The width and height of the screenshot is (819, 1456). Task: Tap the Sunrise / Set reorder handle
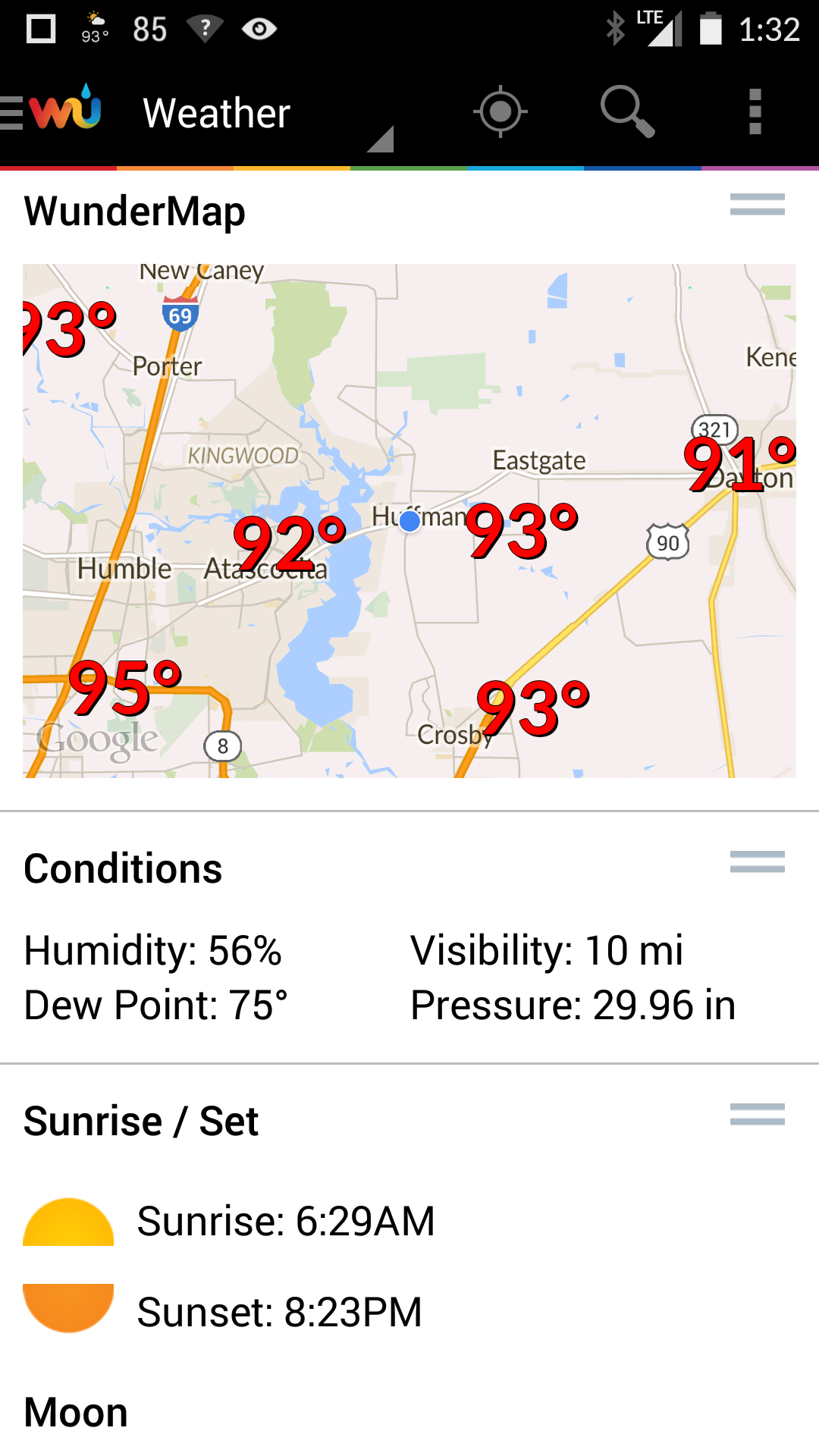(757, 1115)
